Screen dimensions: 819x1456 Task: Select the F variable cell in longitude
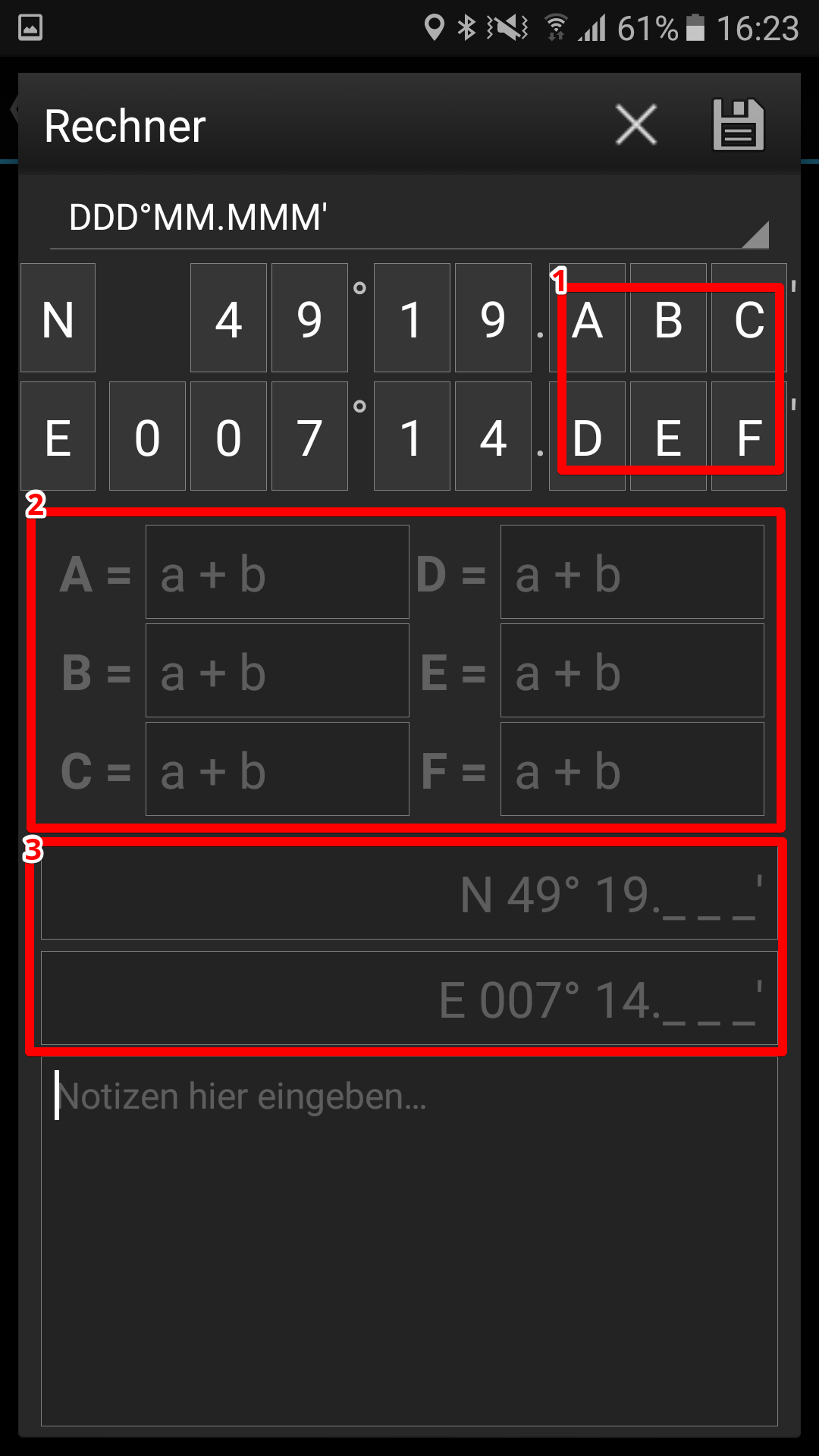click(749, 436)
